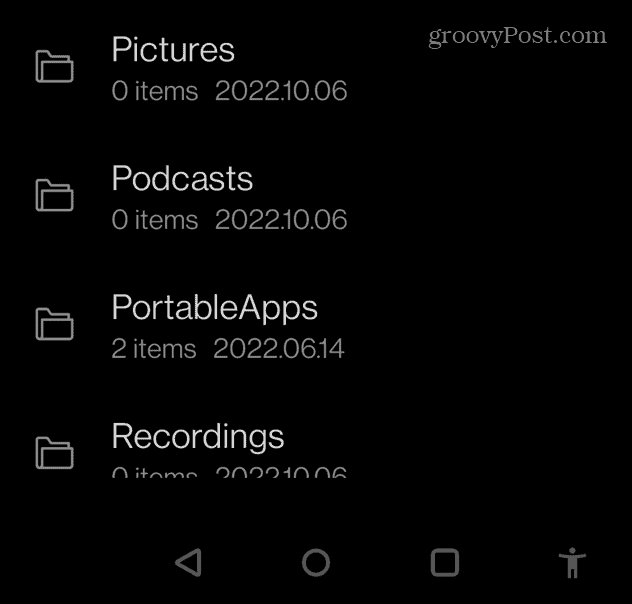Tap the home button
This screenshot has height=604, width=632.
pos(316,563)
